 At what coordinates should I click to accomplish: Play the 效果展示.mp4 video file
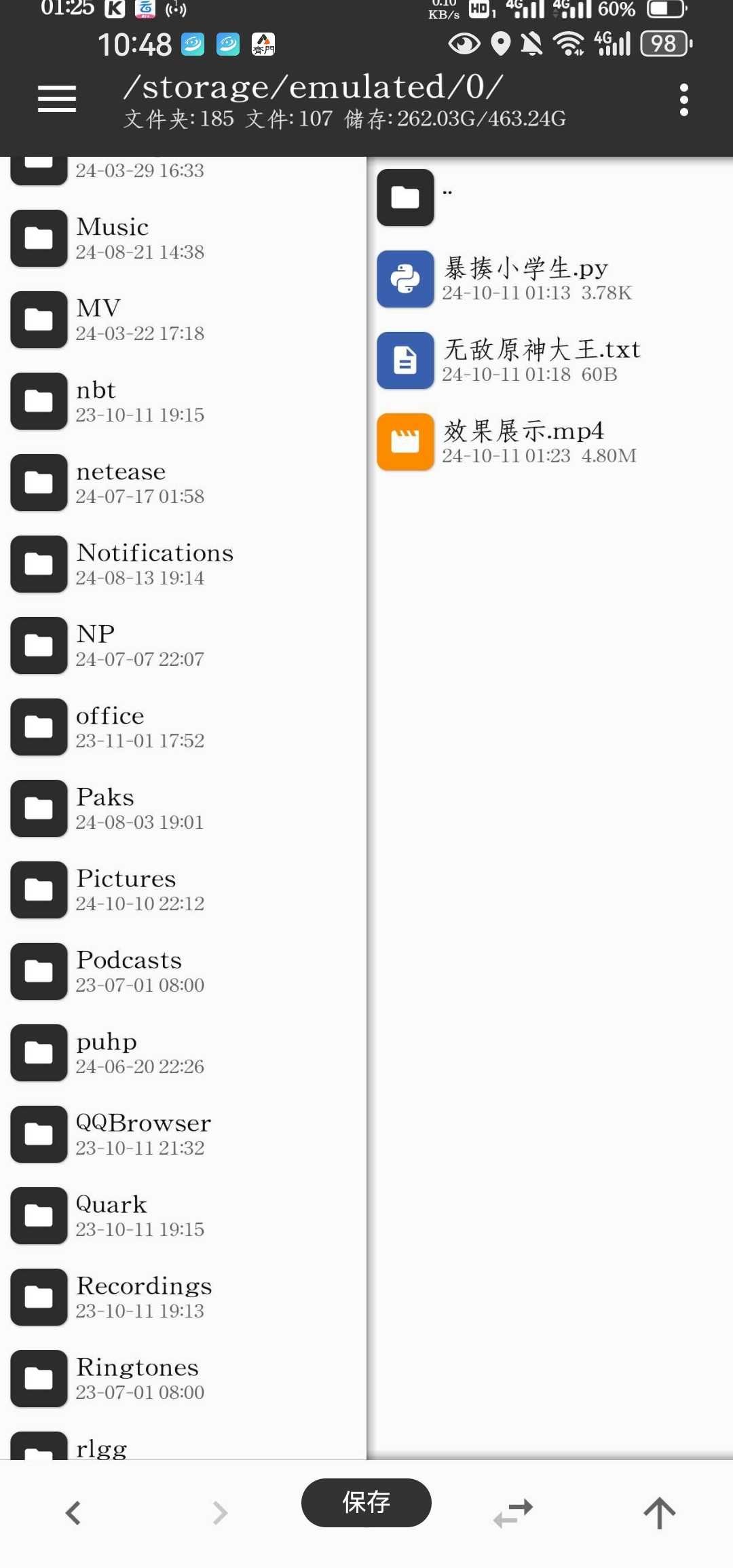click(550, 442)
